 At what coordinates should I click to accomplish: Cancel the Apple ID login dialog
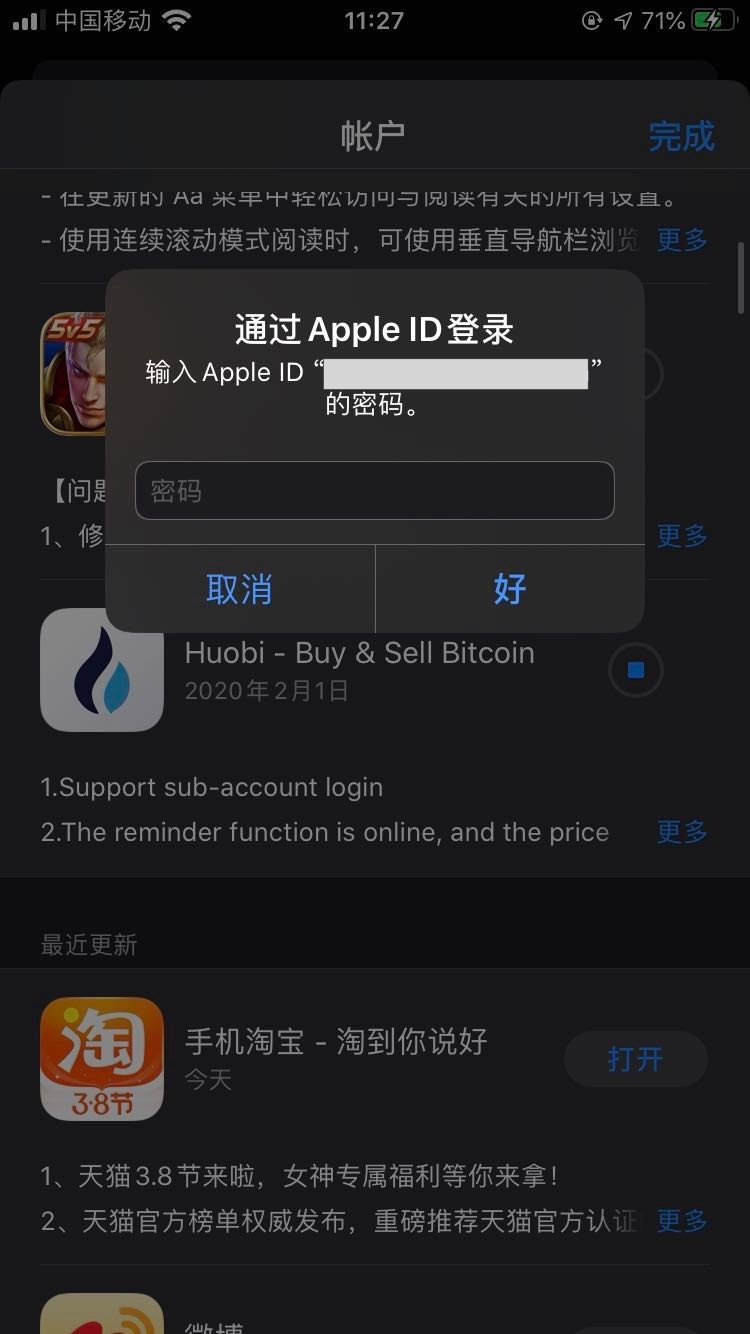coord(239,589)
